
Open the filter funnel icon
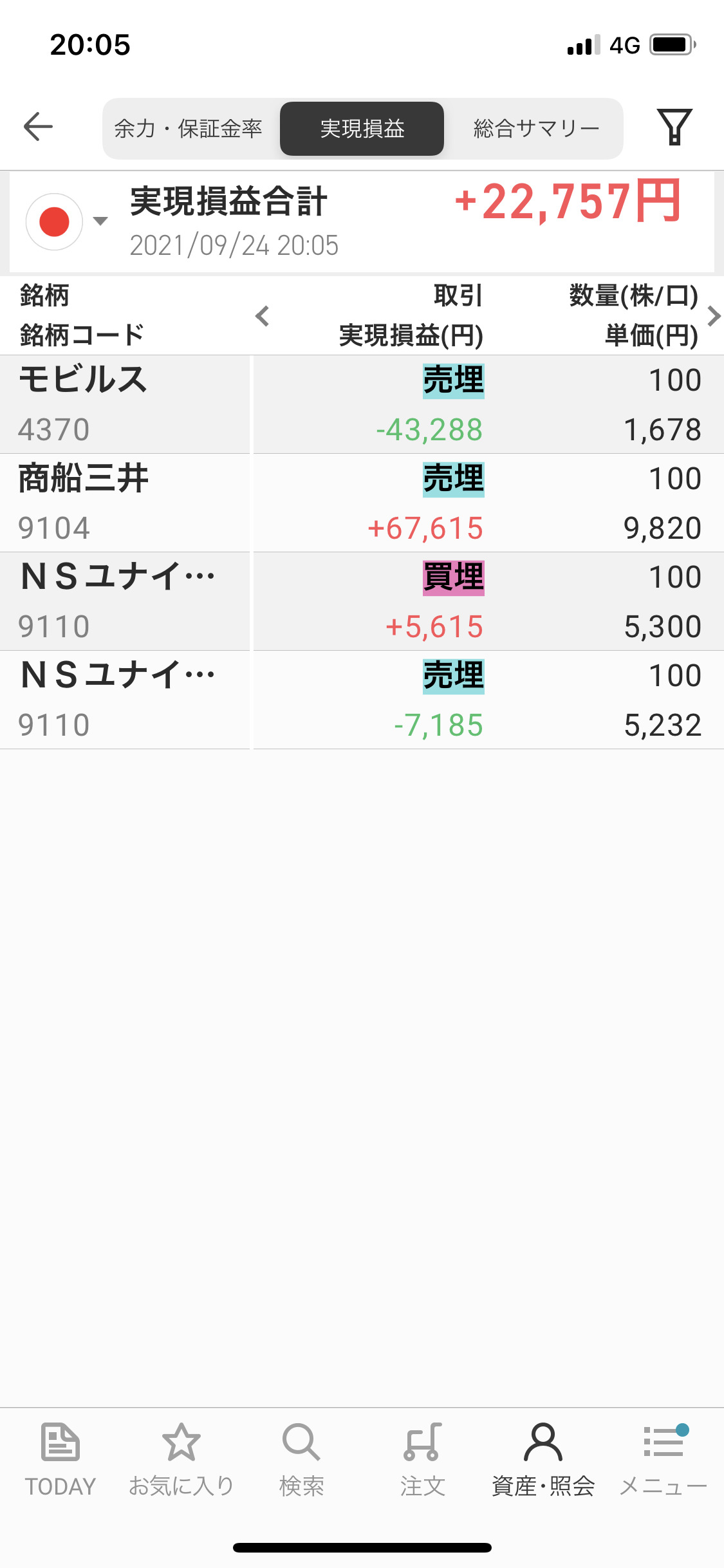pos(674,127)
